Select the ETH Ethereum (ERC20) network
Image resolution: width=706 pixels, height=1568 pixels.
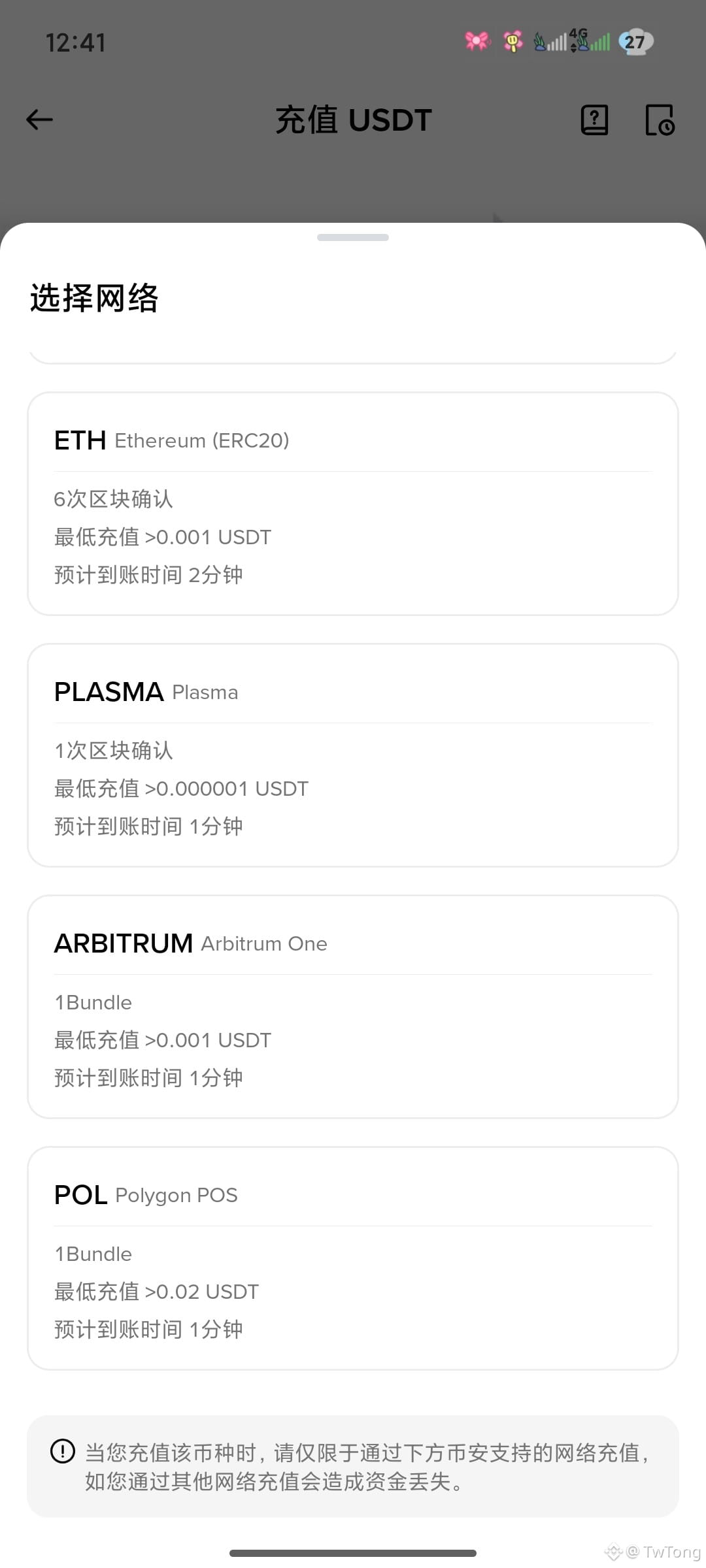353,504
